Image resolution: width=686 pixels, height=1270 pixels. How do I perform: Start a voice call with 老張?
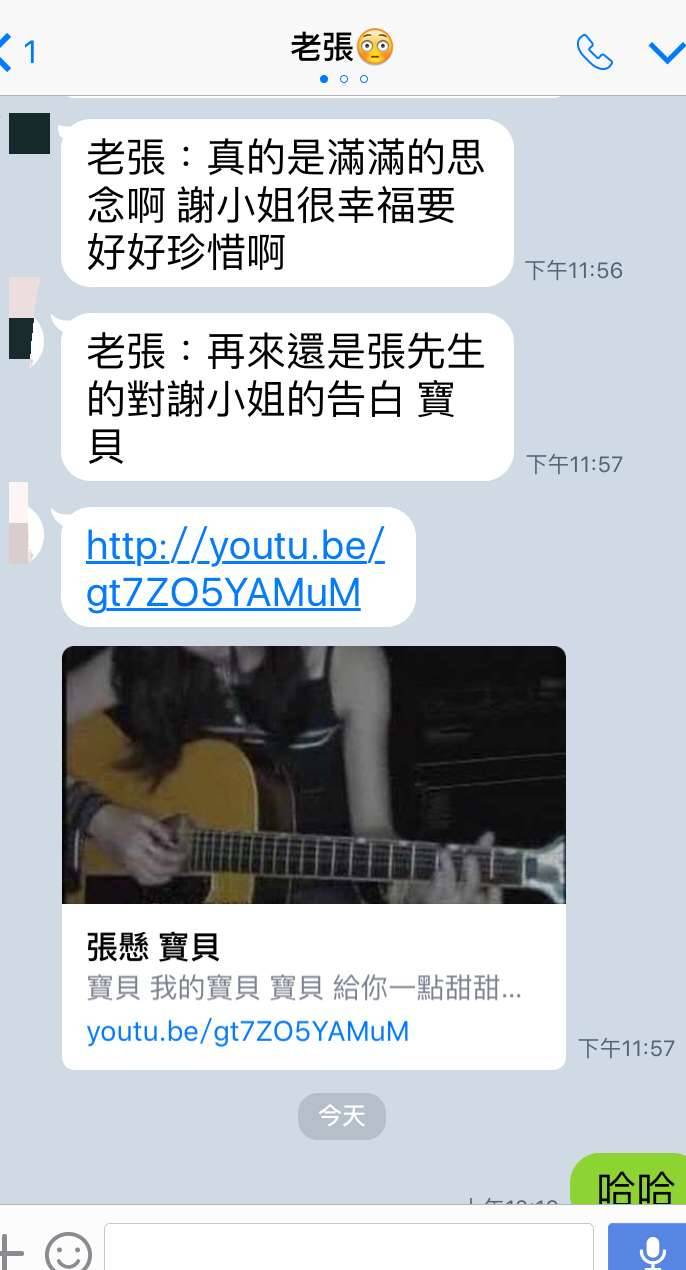(593, 52)
